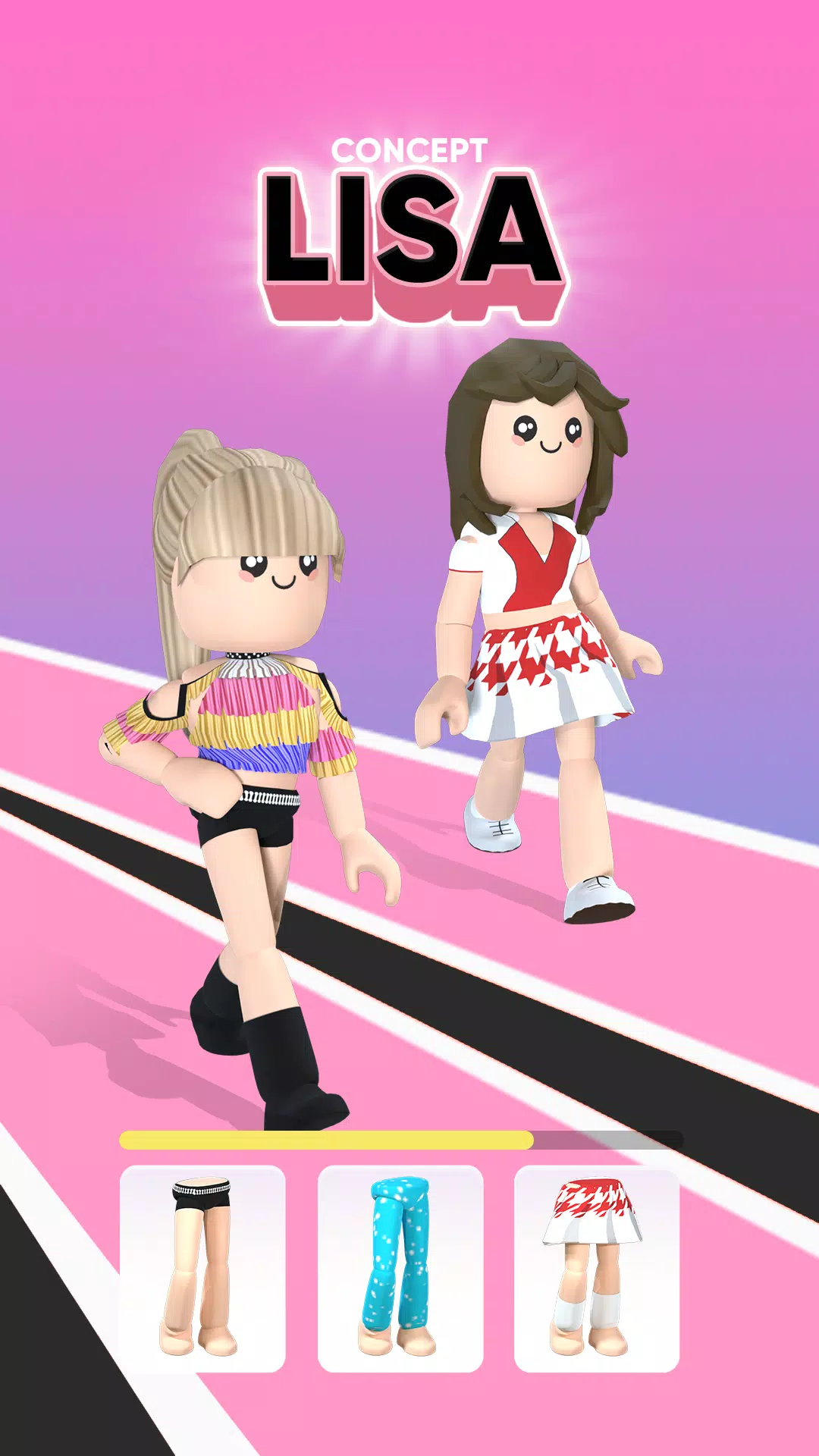Pick the red houndstooth skirt card
The height and width of the screenshot is (1456, 819).
pyautogui.click(x=597, y=1269)
